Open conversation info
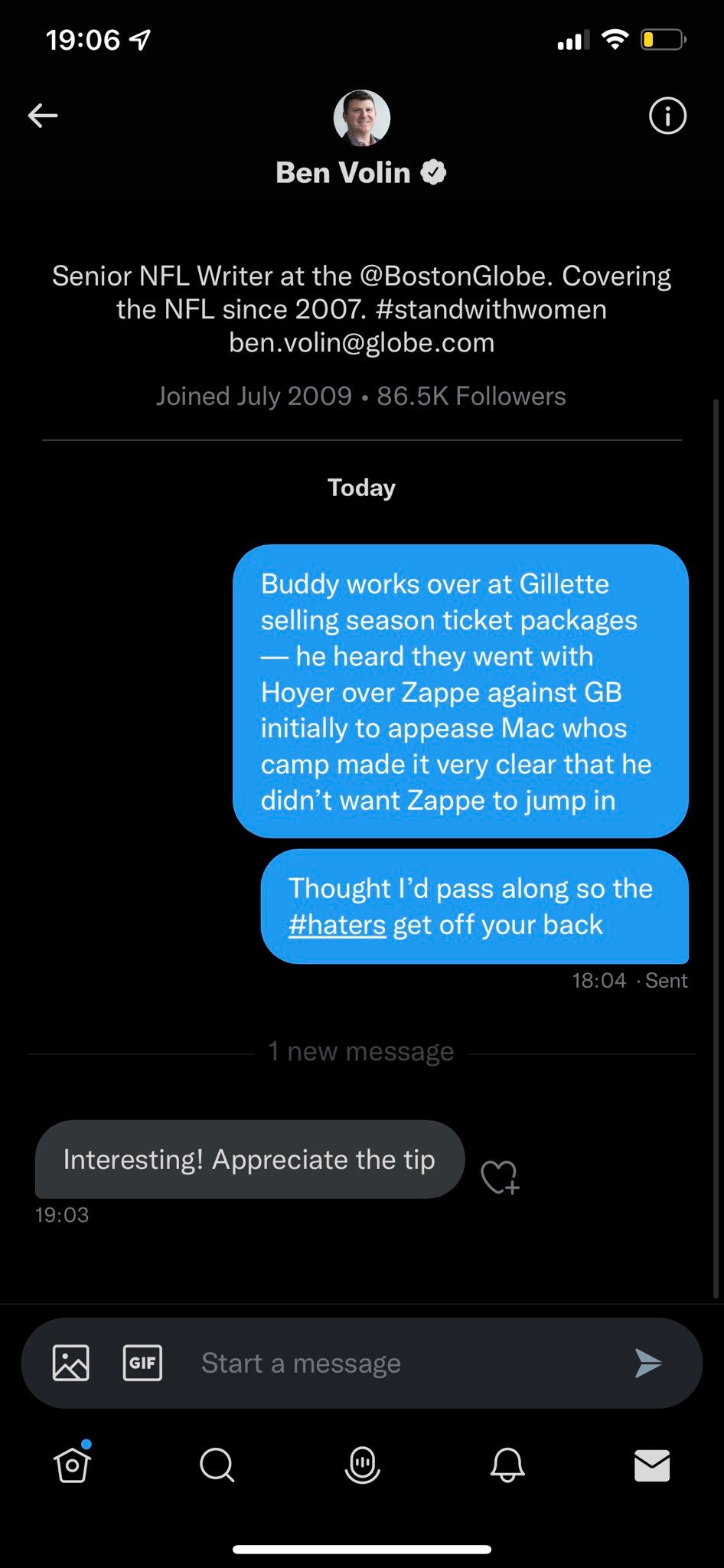724x1568 pixels. pyautogui.click(x=667, y=116)
